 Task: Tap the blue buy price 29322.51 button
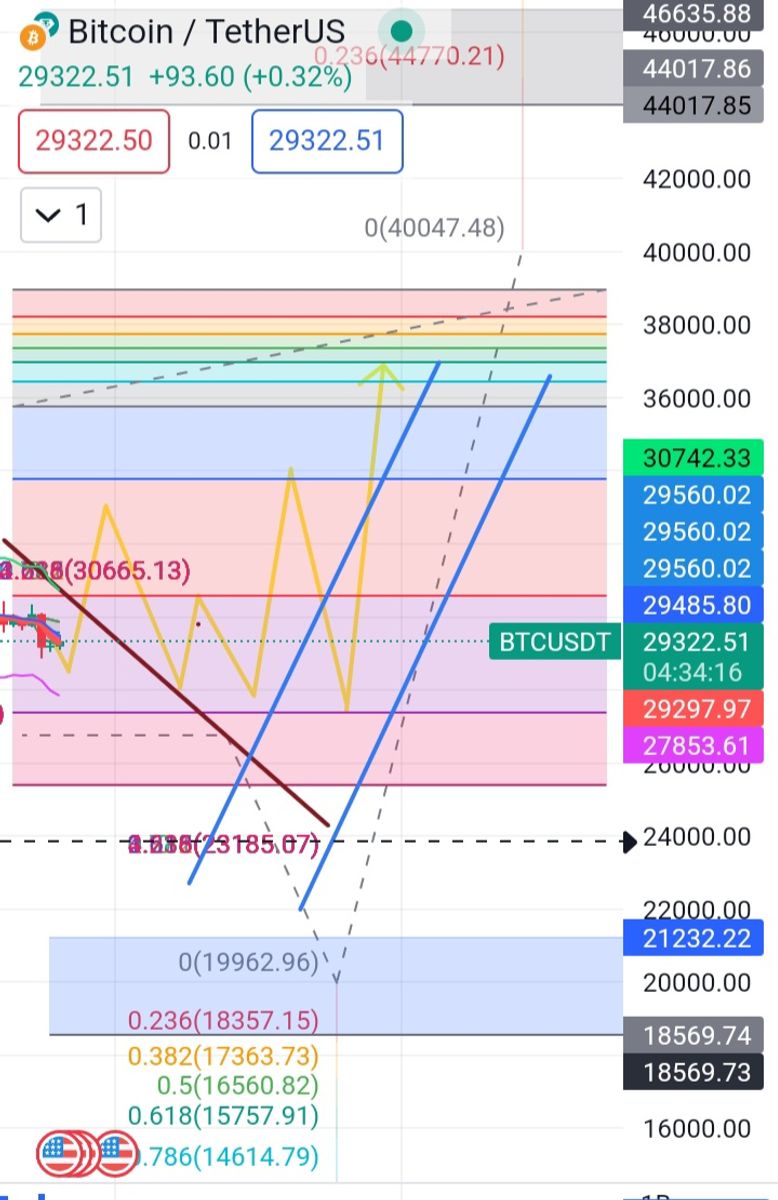point(327,141)
